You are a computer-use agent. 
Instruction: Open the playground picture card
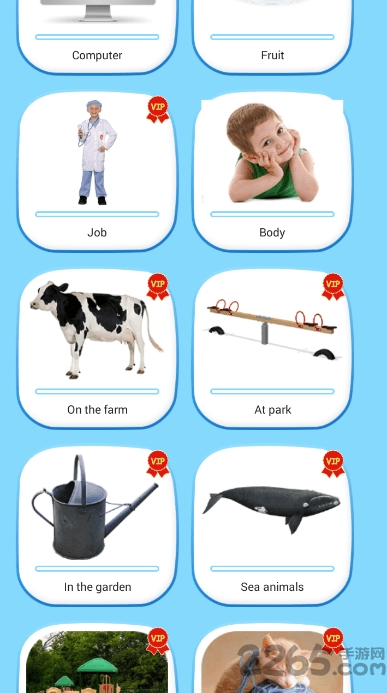97,659
